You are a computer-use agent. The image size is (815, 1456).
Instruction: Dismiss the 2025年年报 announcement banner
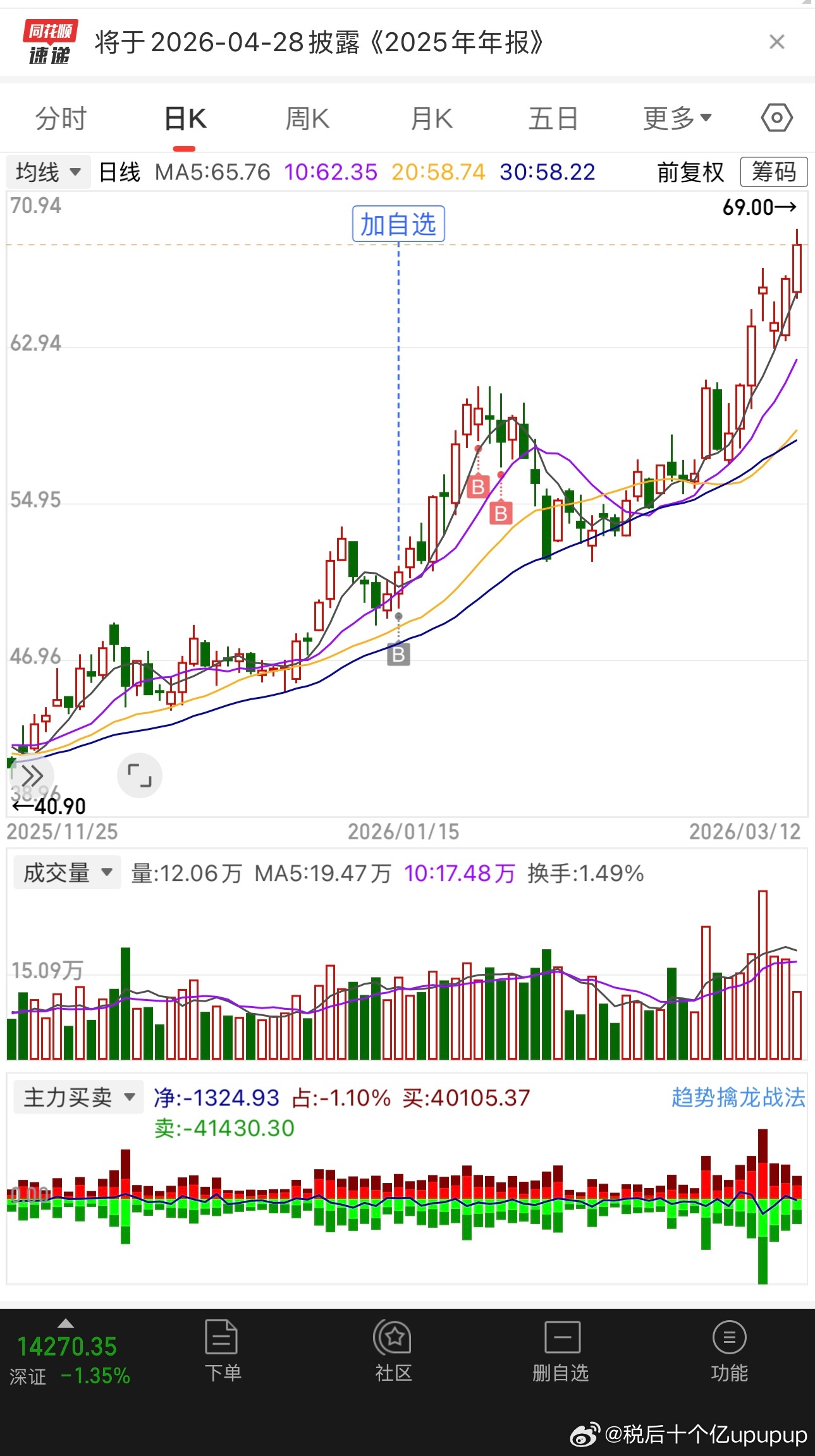pos(777,42)
